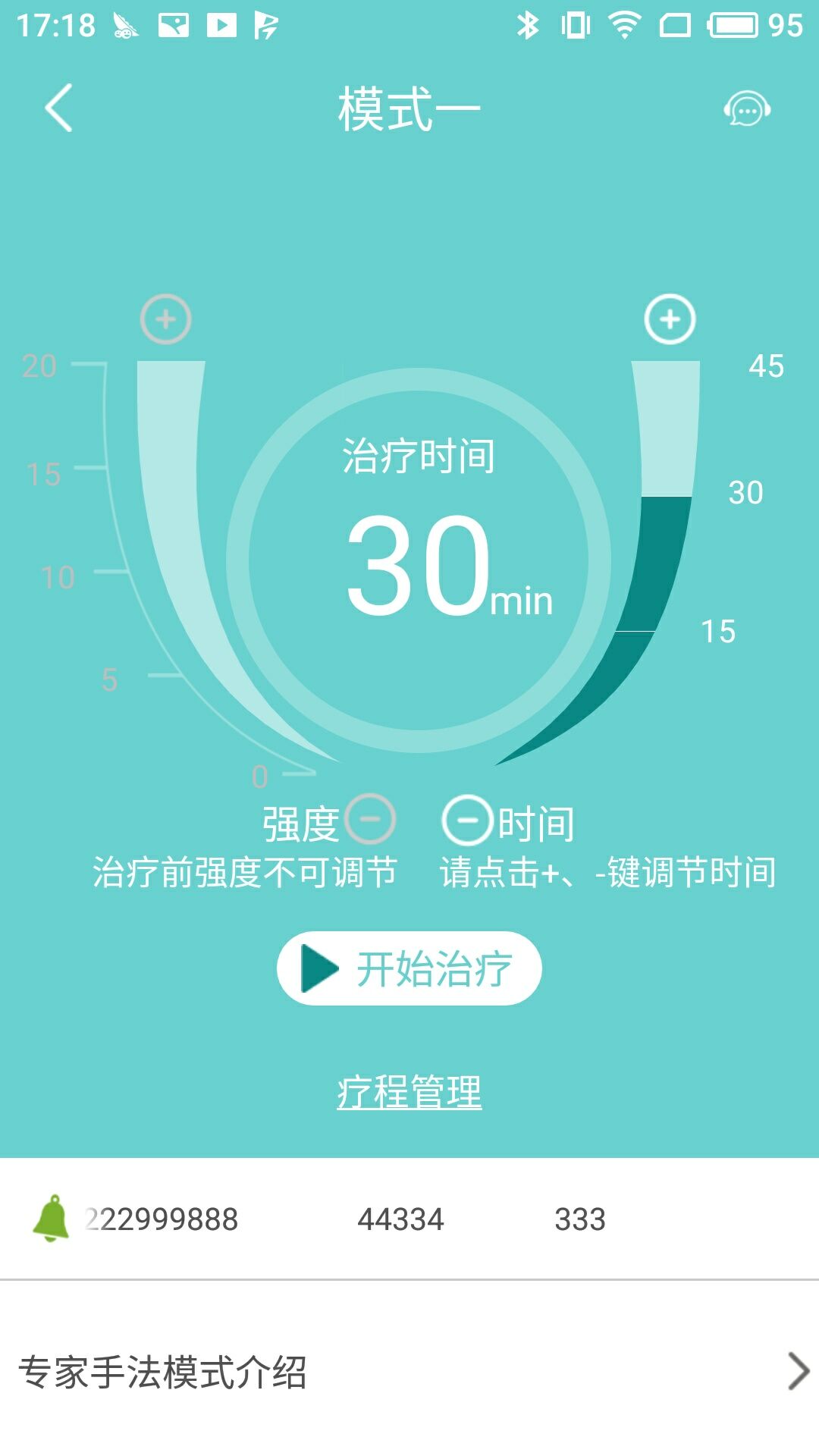Tap the minus icon next to 强度
The height and width of the screenshot is (1456, 819).
click(x=371, y=821)
